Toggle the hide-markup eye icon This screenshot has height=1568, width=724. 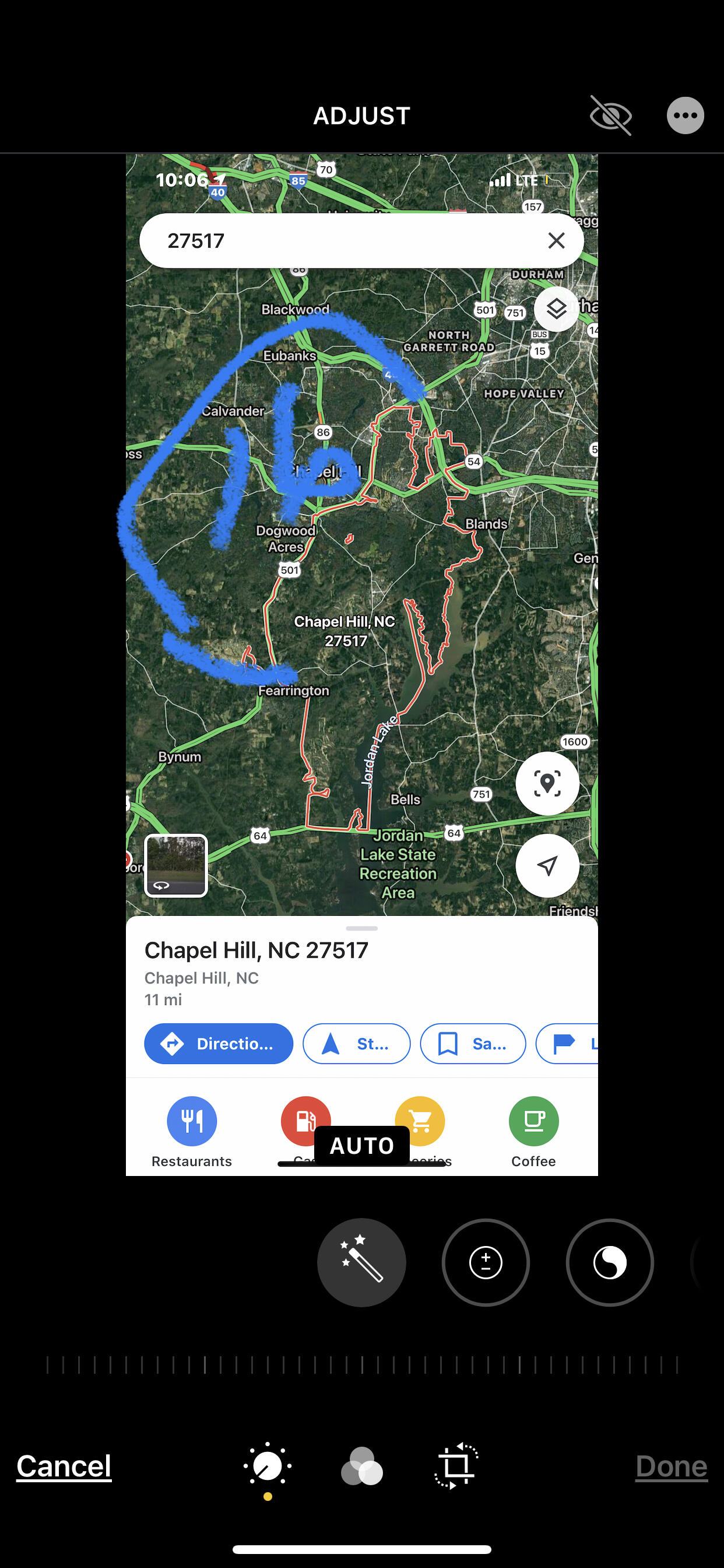pyautogui.click(x=611, y=116)
